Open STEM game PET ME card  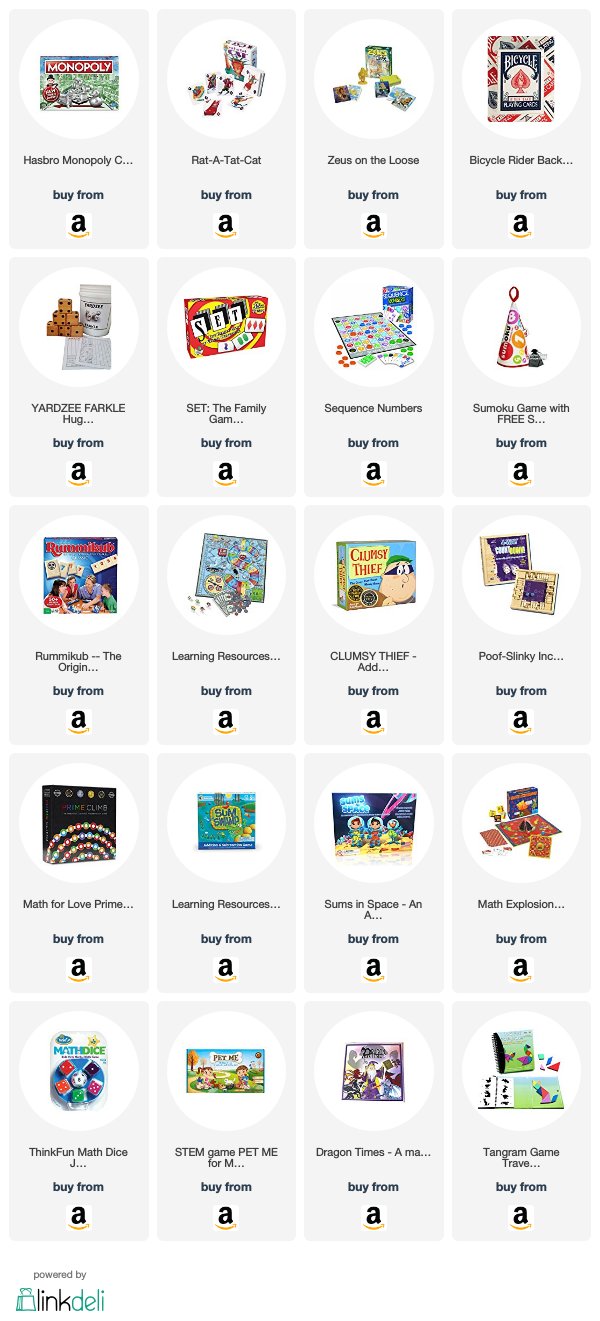226,1121
